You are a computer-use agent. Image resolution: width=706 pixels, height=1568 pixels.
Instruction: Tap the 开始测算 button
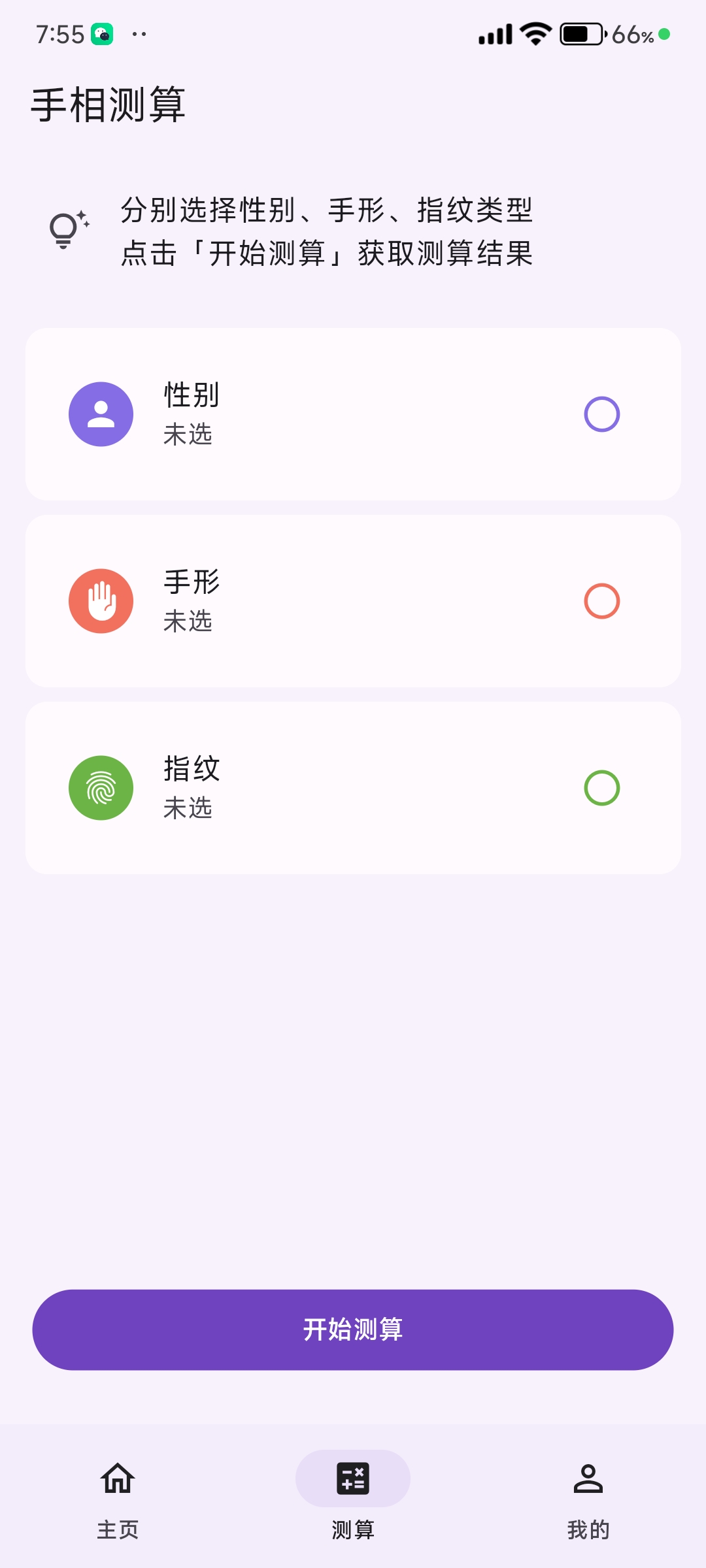tap(353, 1330)
